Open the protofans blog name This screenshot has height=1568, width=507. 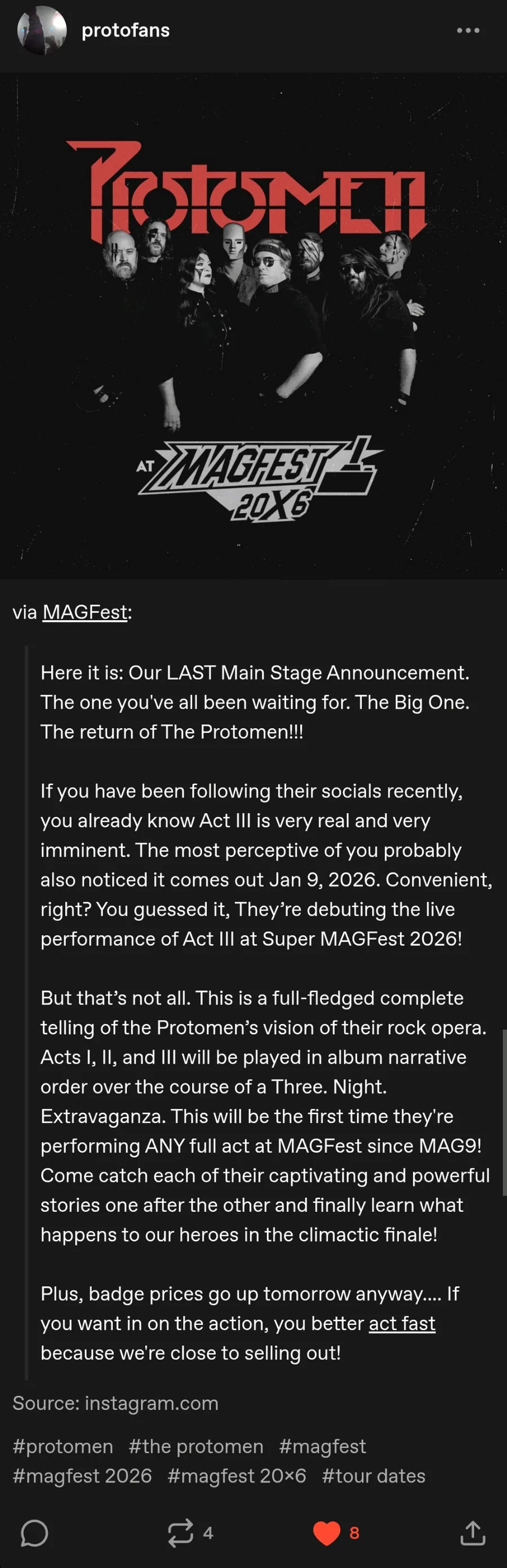point(126,30)
